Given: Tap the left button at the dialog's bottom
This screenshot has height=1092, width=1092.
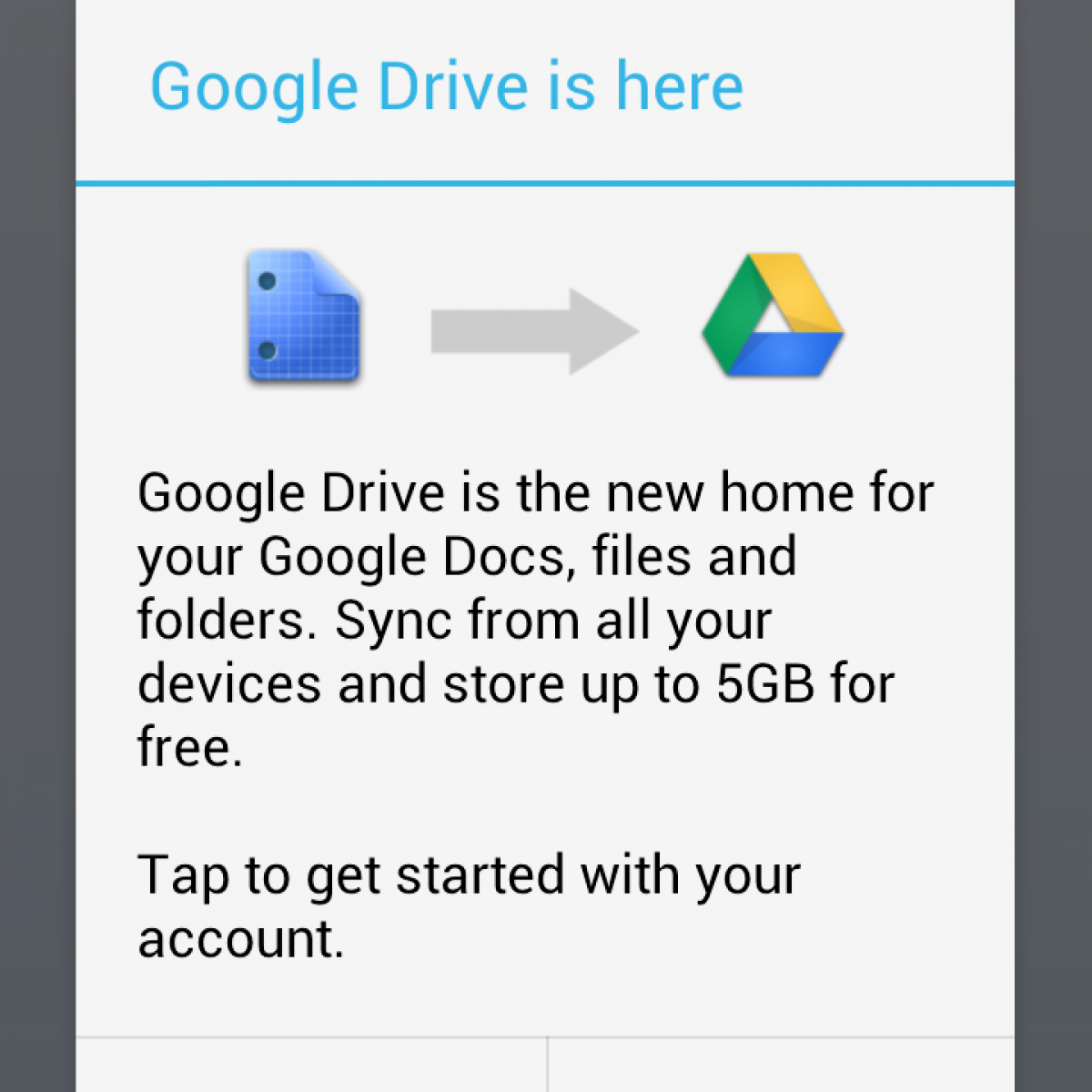Looking at the screenshot, I should tap(311, 1066).
